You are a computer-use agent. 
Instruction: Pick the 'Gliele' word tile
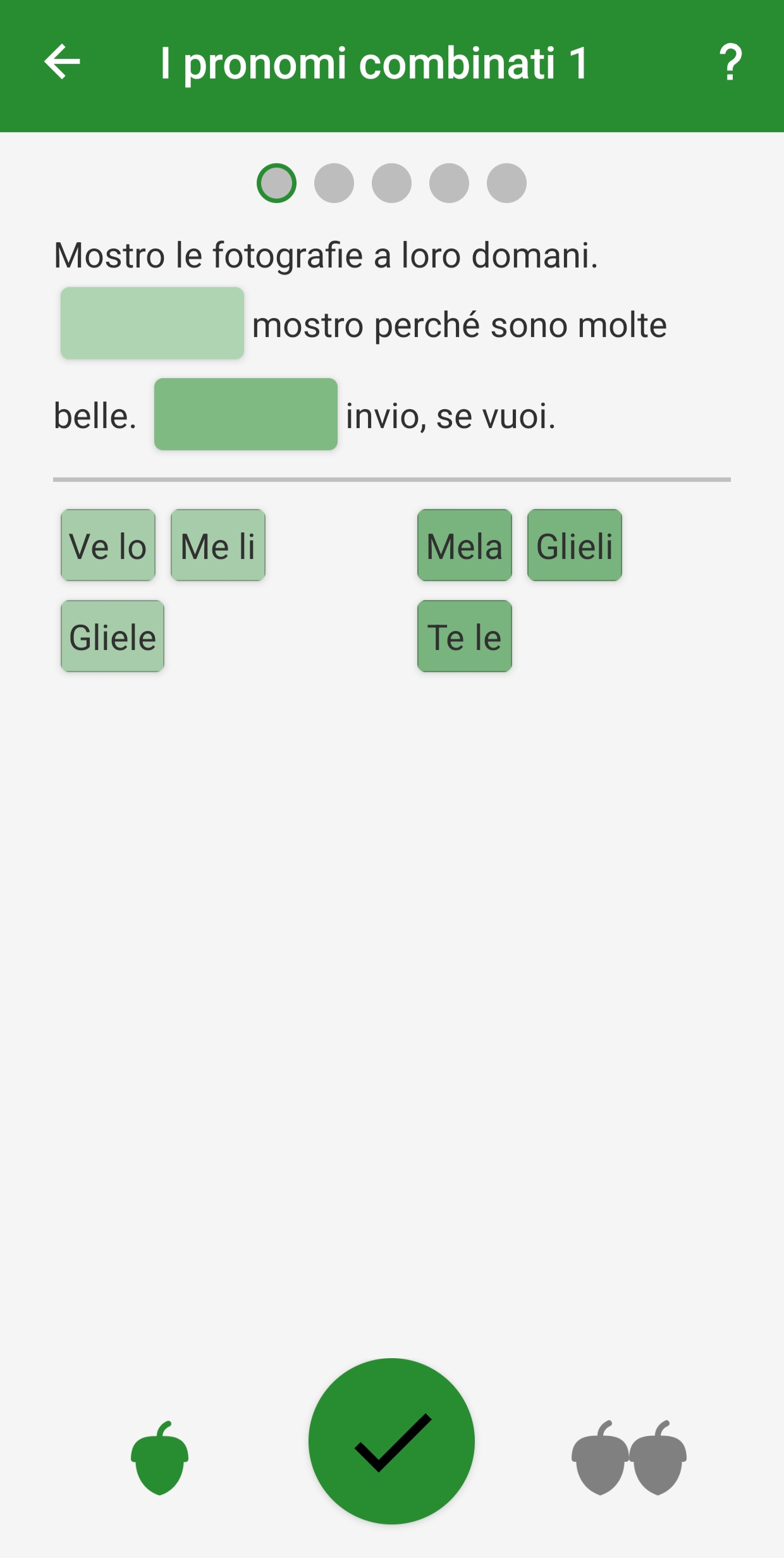coord(113,636)
